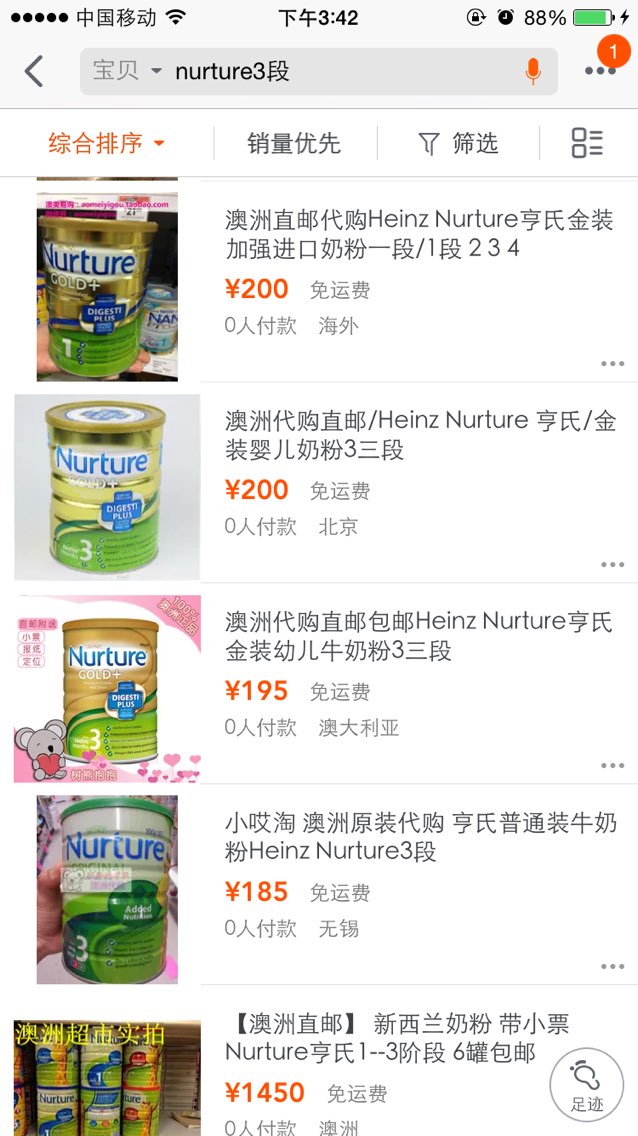
Task: Open the ¥195 金装幼儿牛奶粉3三段 listing
Action: (319, 684)
